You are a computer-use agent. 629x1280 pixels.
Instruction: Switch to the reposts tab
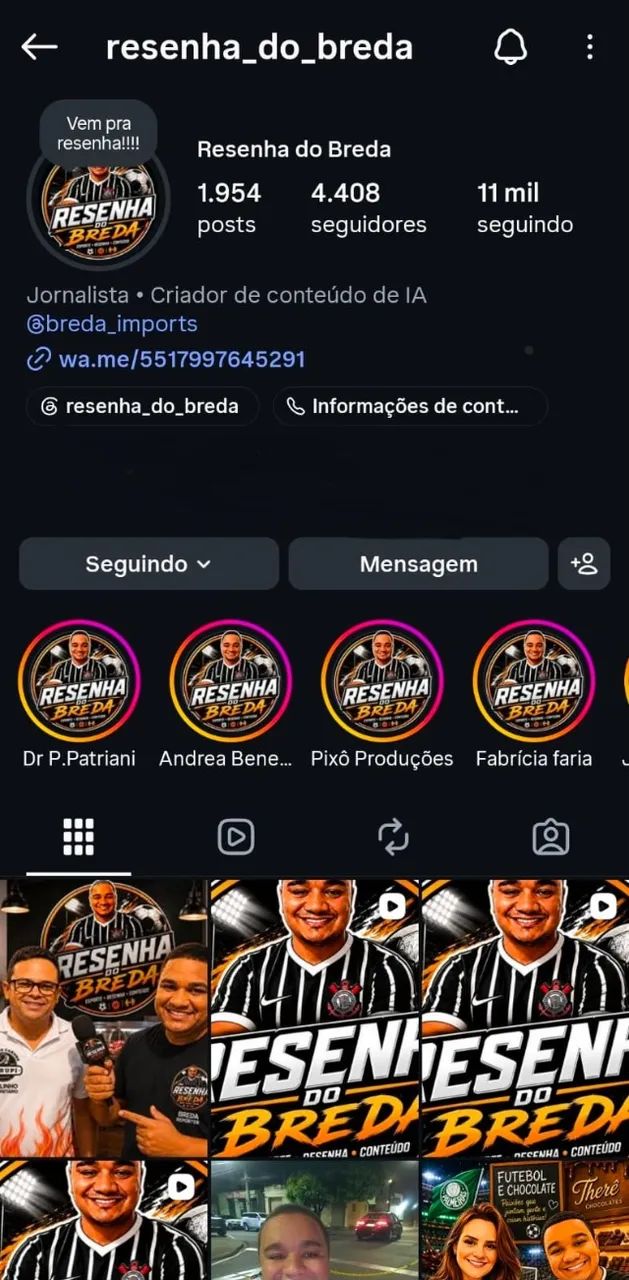393,837
